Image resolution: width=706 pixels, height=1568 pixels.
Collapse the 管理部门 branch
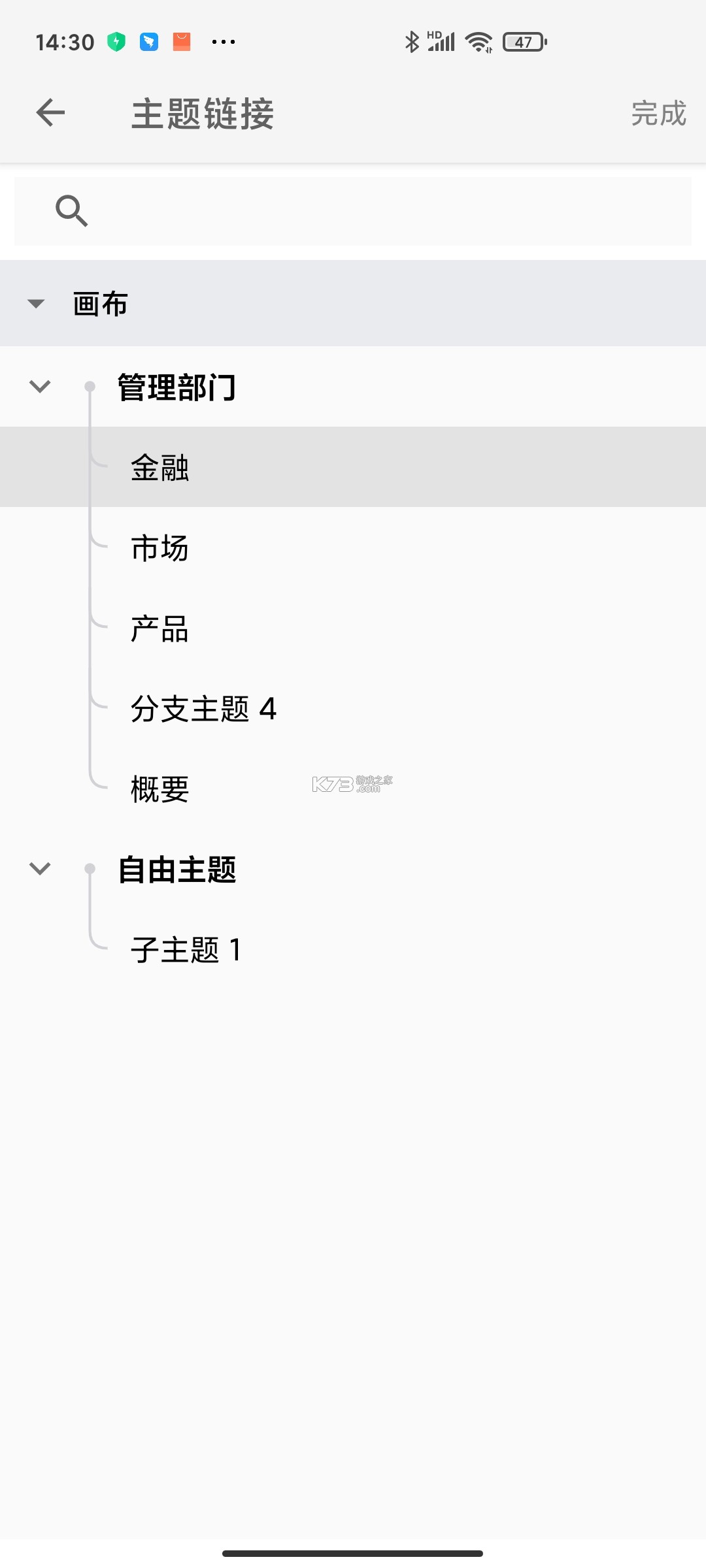[x=40, y=386]
